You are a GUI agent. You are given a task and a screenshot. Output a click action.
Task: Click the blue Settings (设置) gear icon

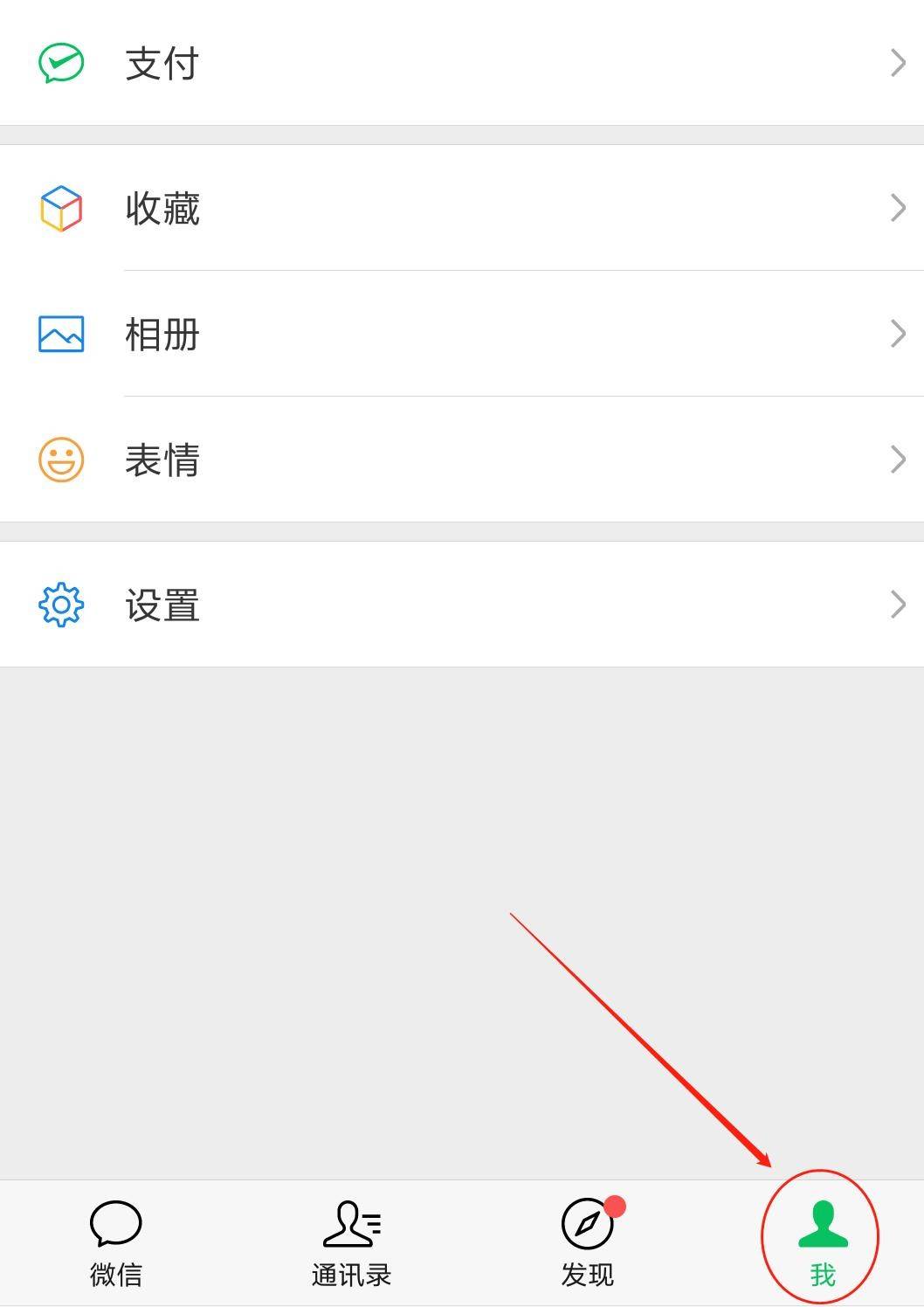coord(59,603)
